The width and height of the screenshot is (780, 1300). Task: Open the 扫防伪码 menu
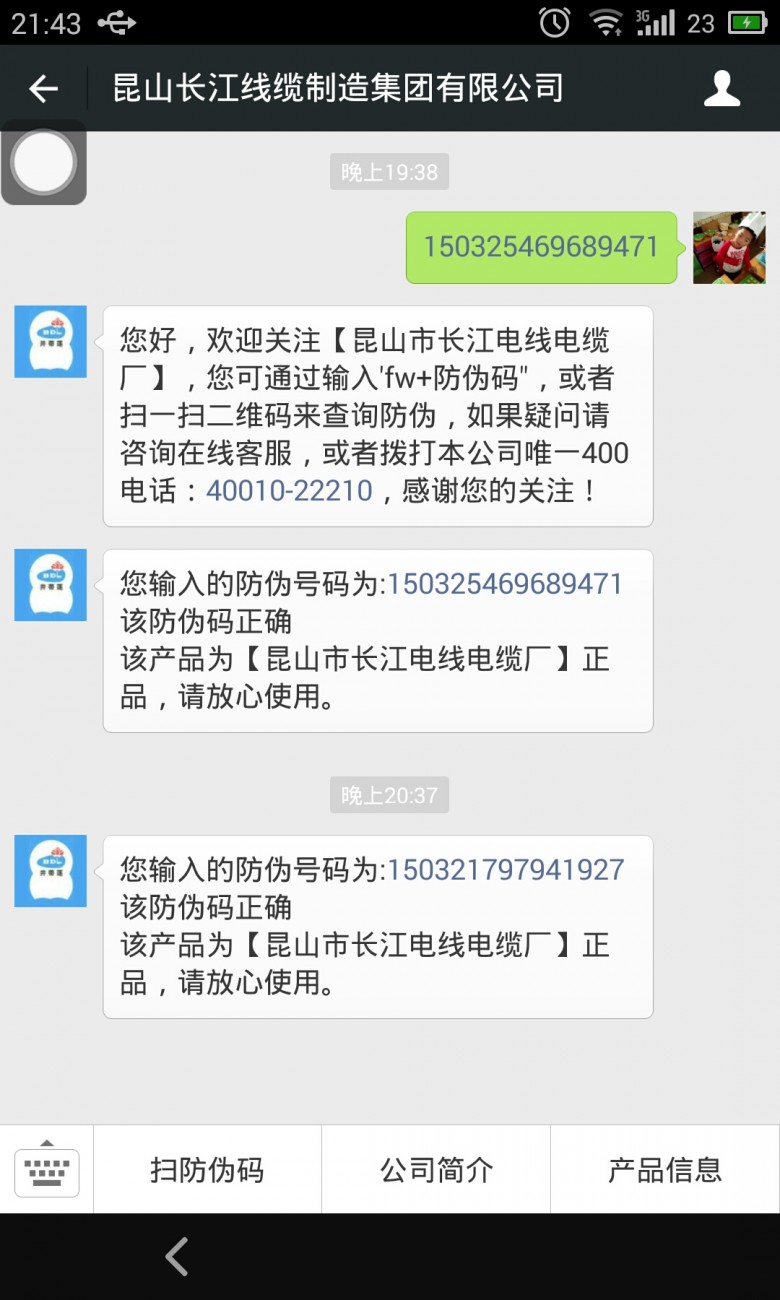pos(207,1169)
